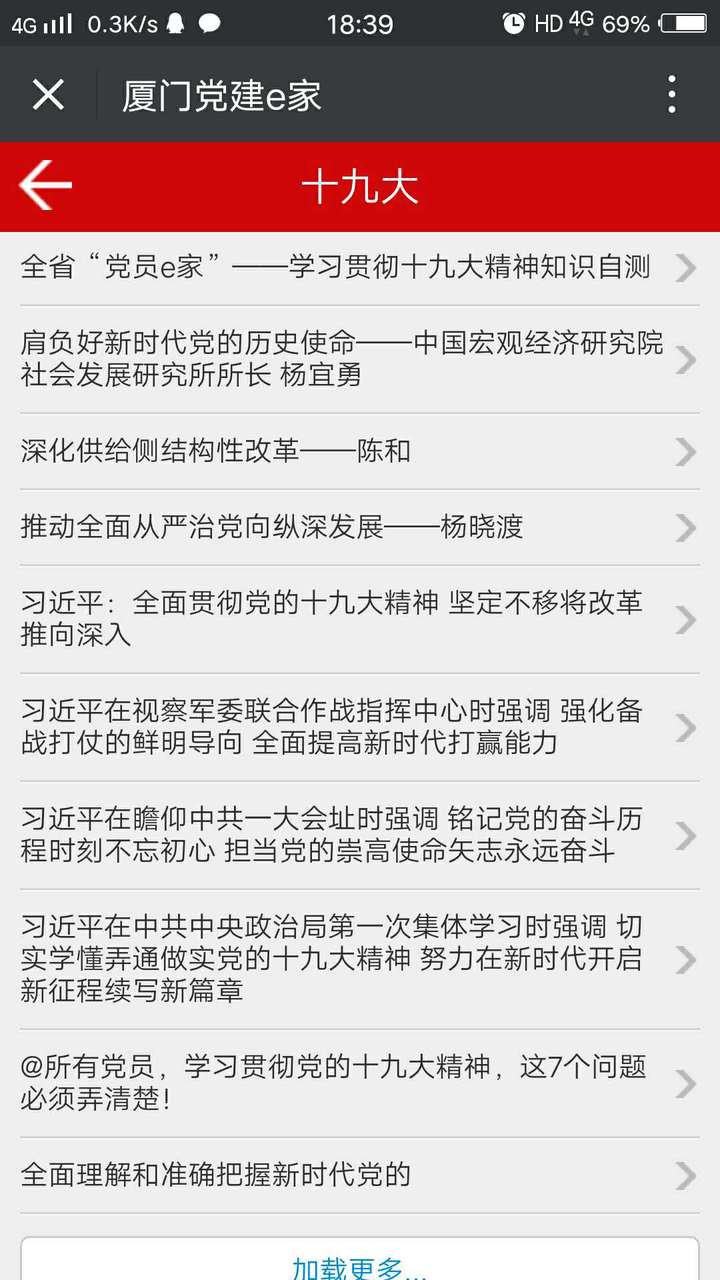This screenshot has height=1280, width=720.
Task: Tap 加载更多 to load more articles
Action: (x=360, y=1260)
